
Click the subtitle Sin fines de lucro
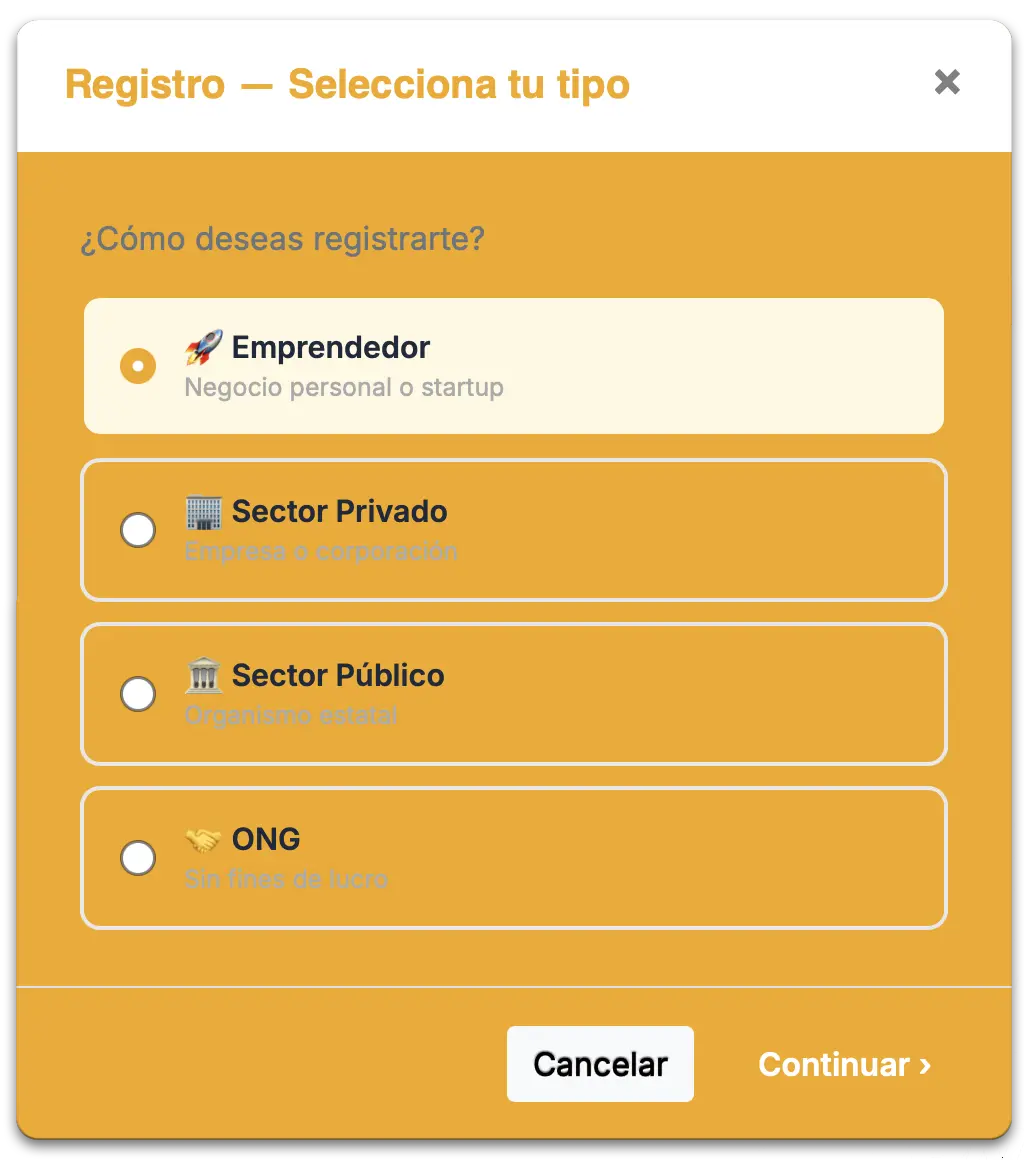pyautogui.click(x=287, y=879)
